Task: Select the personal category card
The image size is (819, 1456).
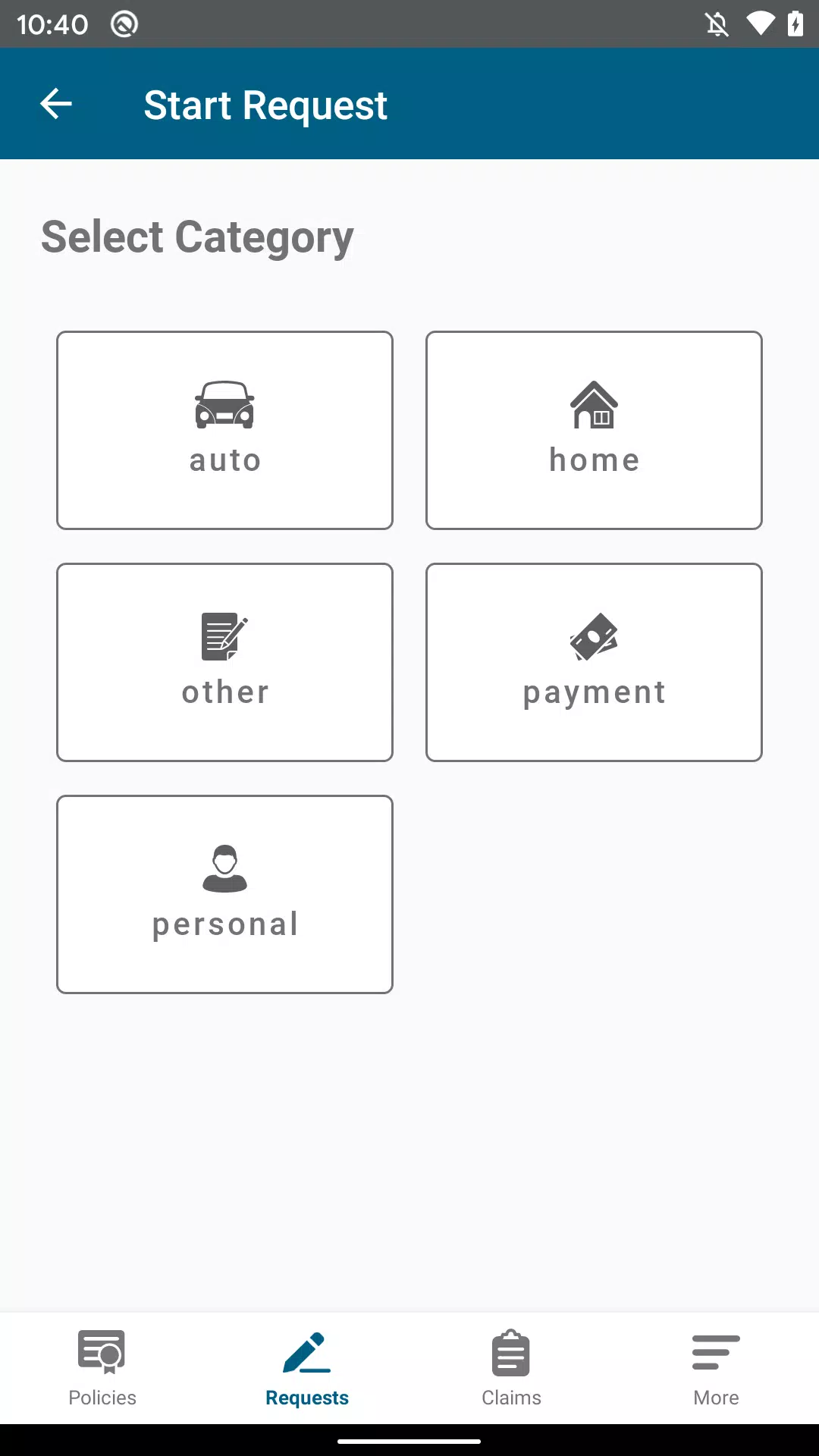Action: (x=224, y=894)
